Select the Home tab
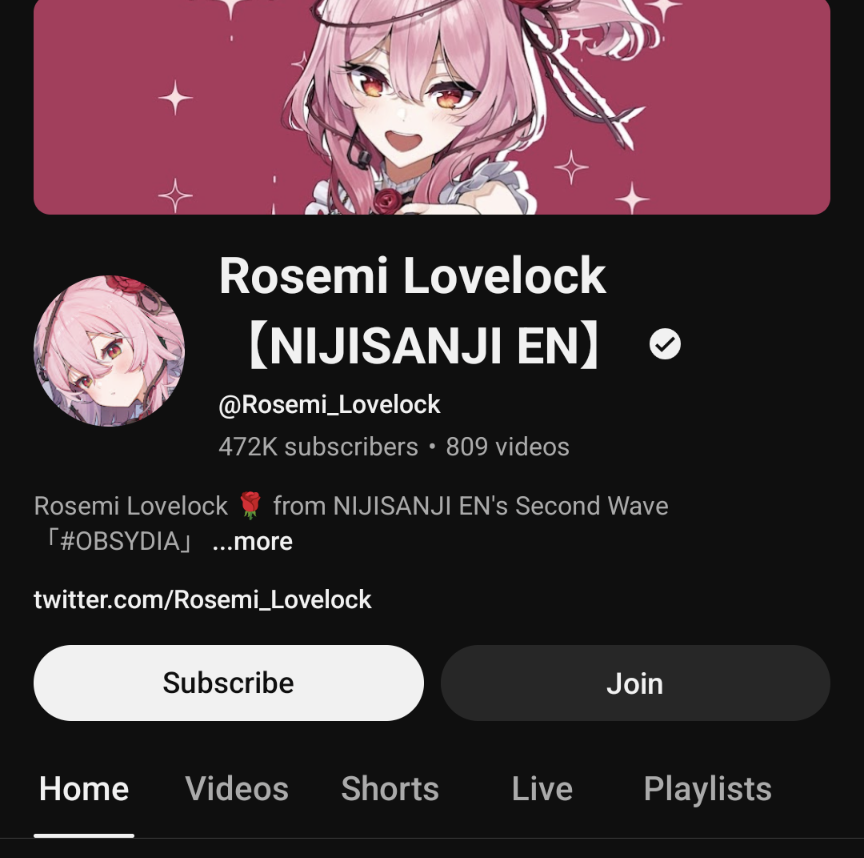This screenshot has width=864, height=858. coord(84,789)
